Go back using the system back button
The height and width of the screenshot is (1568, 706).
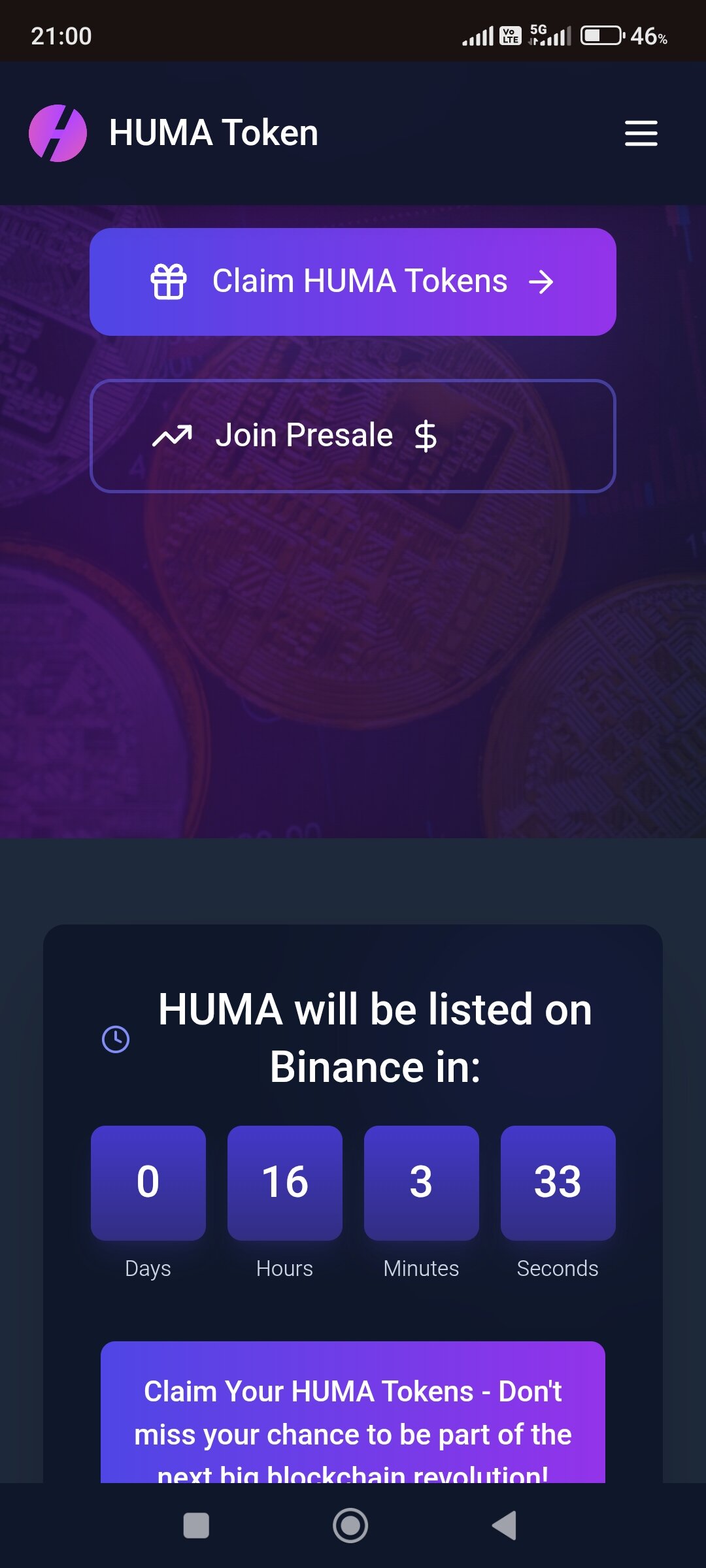[505, 1526]
